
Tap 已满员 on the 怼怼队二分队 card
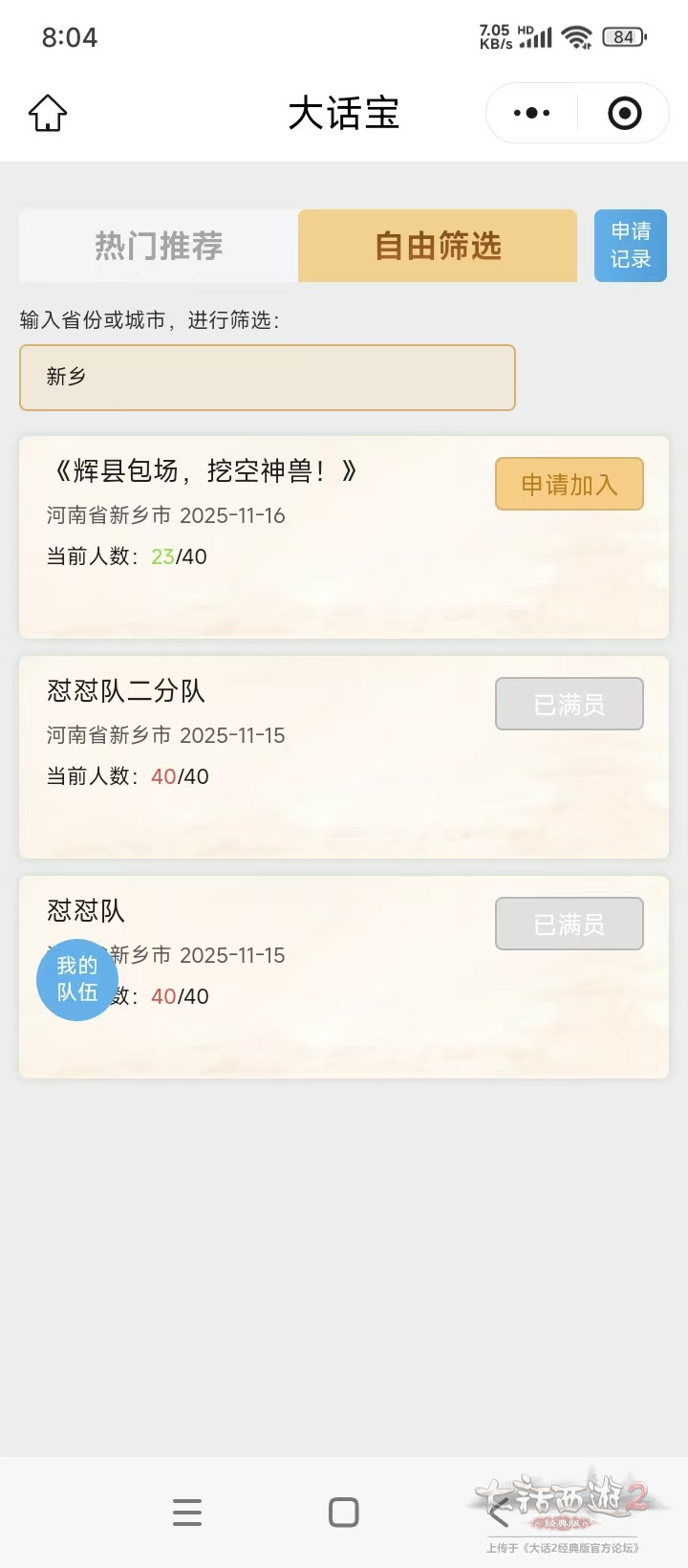coord(569,705)
